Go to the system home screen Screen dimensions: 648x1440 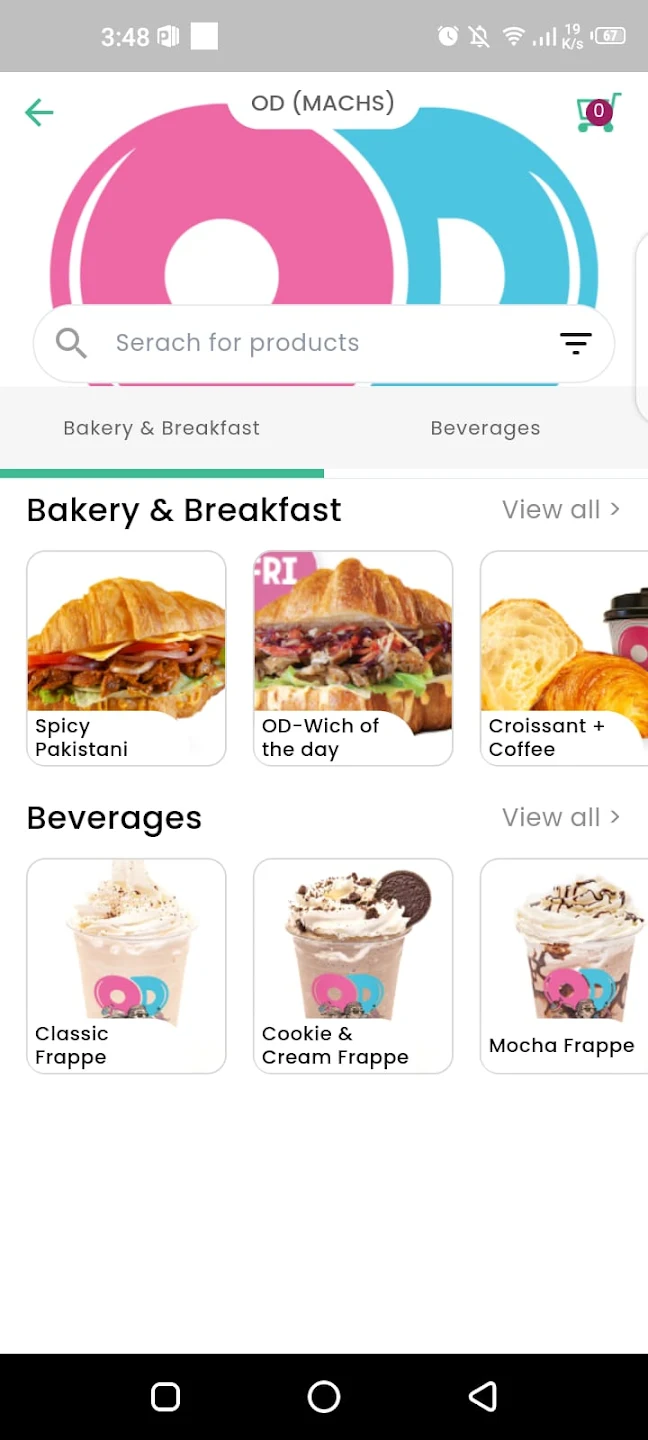pyautogui.click(x=324, y=1397)
